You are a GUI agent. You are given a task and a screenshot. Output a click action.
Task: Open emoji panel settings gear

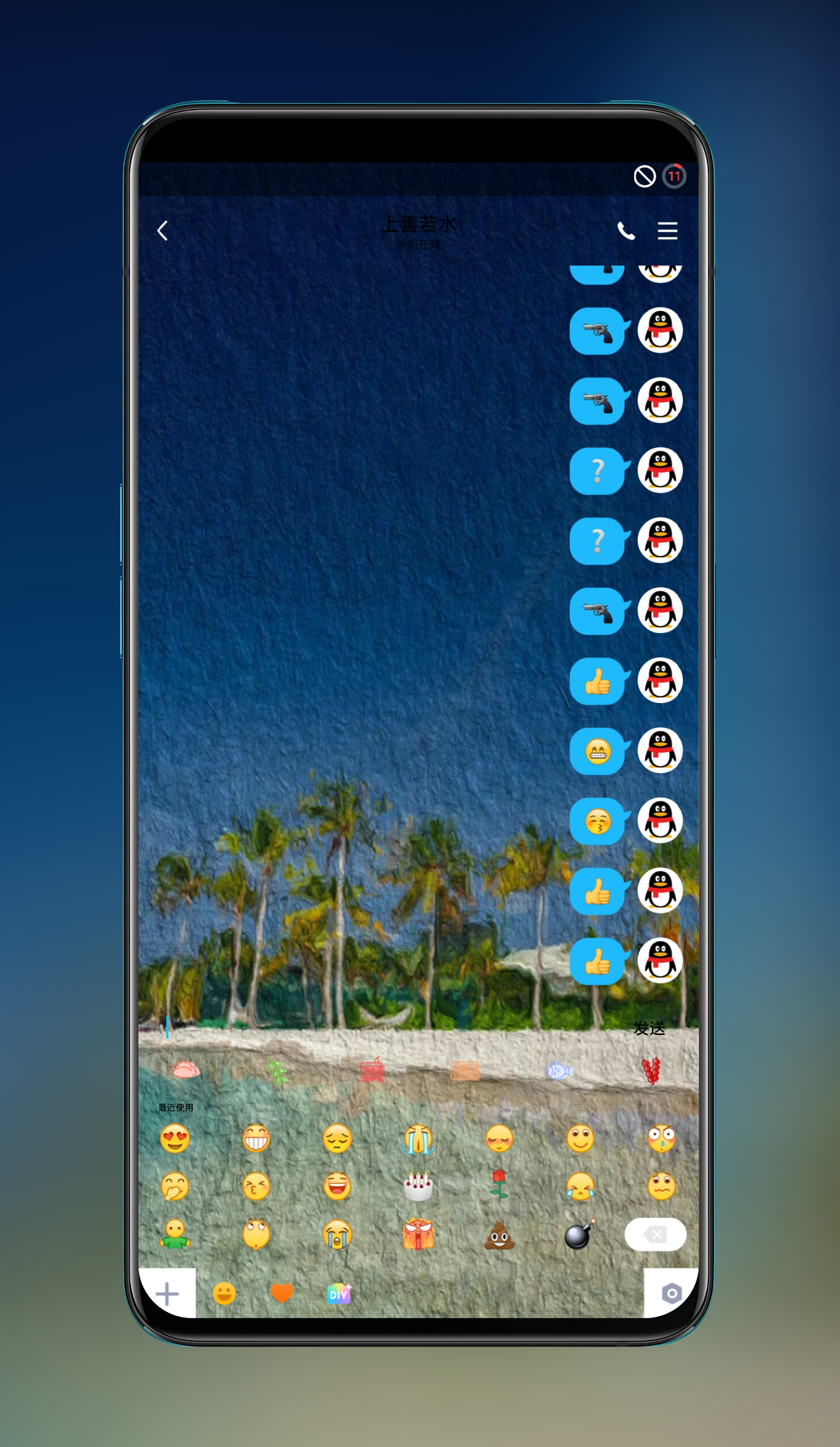(671, 1294)
